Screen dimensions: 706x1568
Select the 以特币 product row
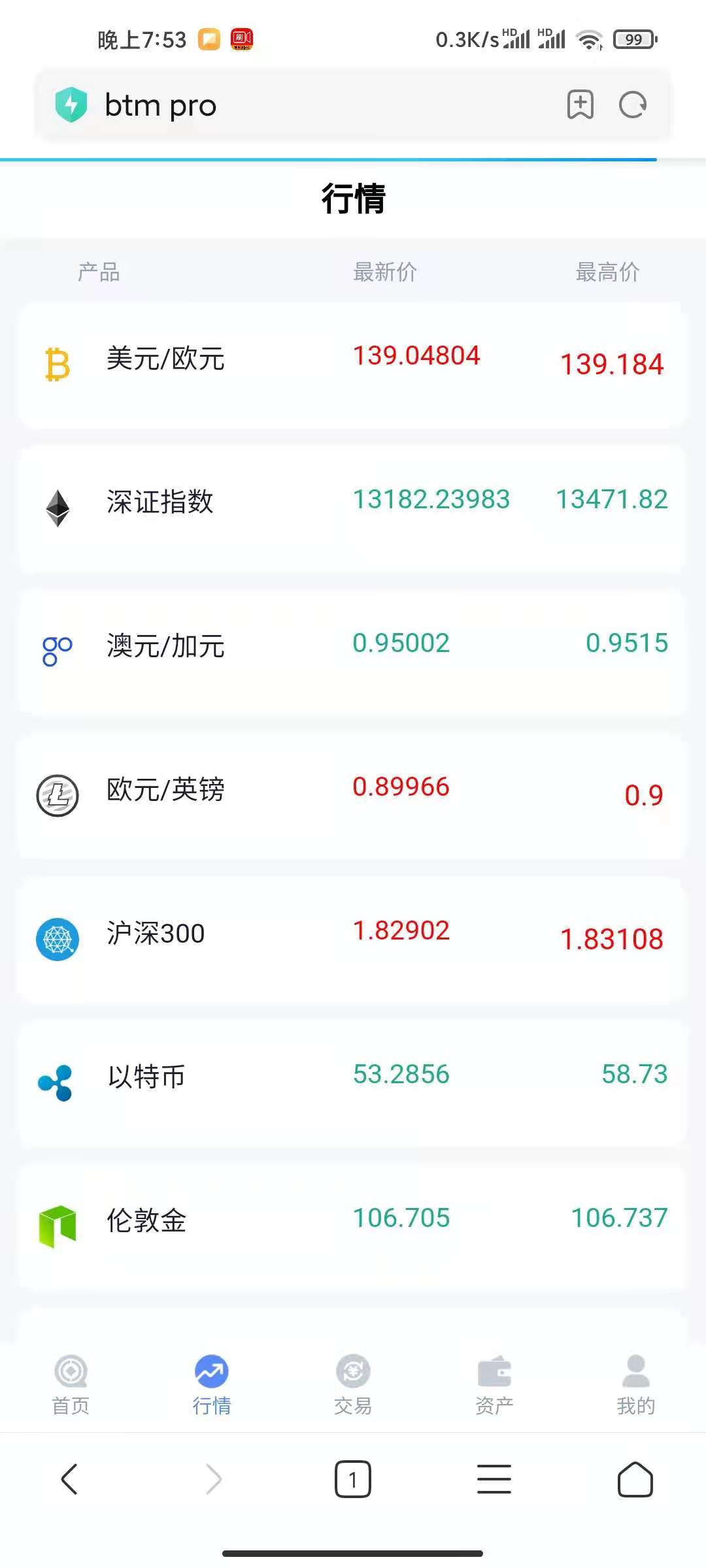coord(353,1083)
